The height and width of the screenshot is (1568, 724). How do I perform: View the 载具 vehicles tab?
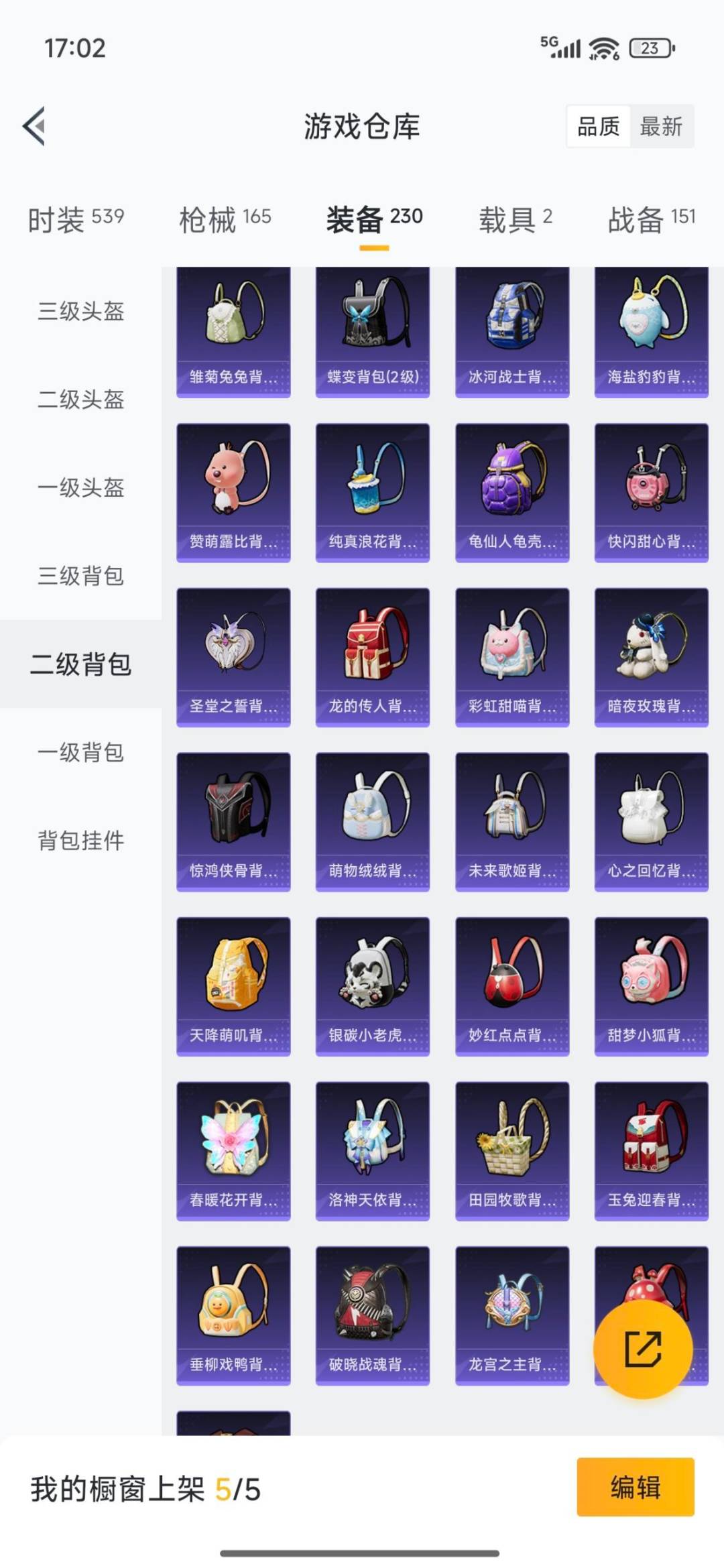point(513,216)
